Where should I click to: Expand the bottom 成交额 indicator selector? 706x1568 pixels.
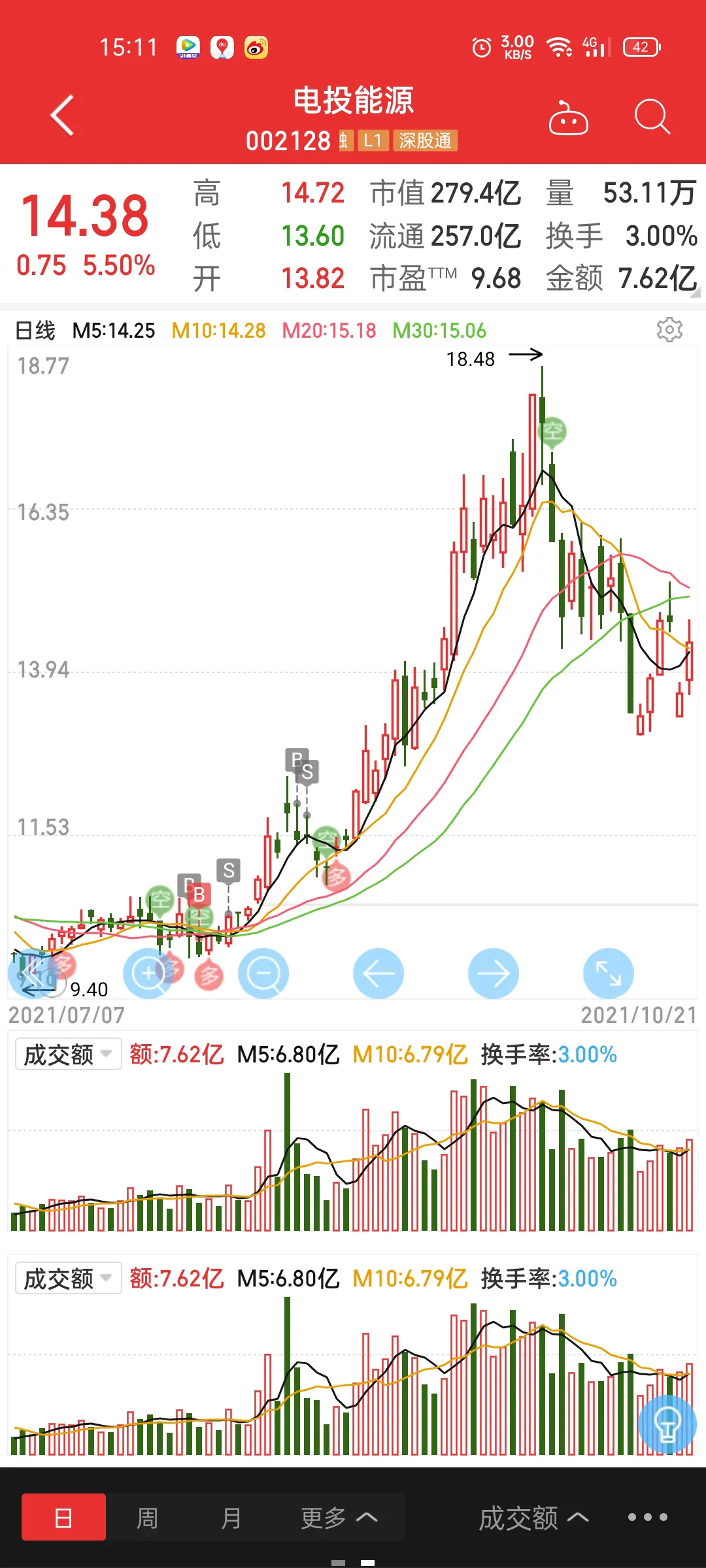point(533,1517)
